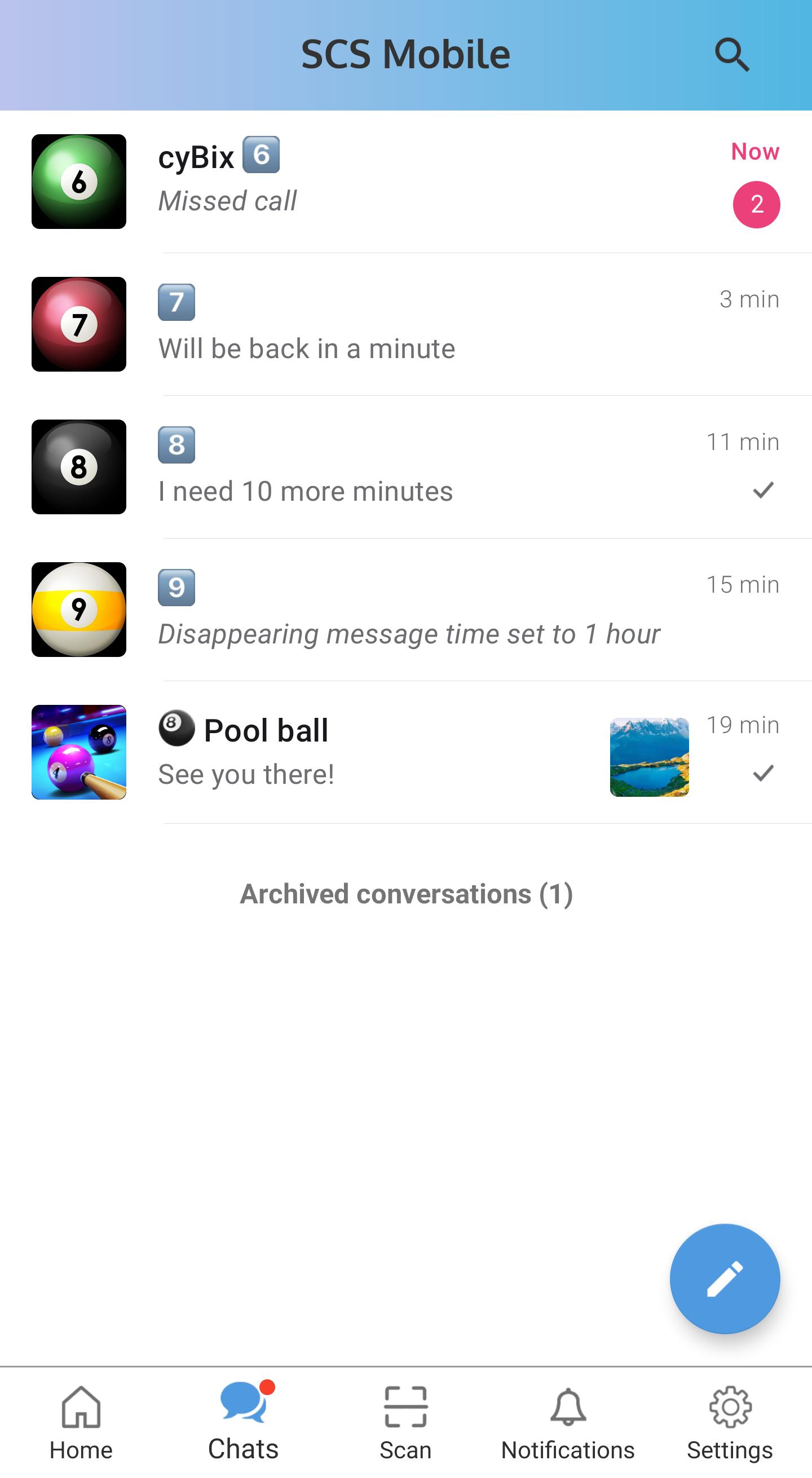This screenshot has height=1478, width=812.
Task: Open the chat saying Will be back in a minute
Action: tap(401, 325)
